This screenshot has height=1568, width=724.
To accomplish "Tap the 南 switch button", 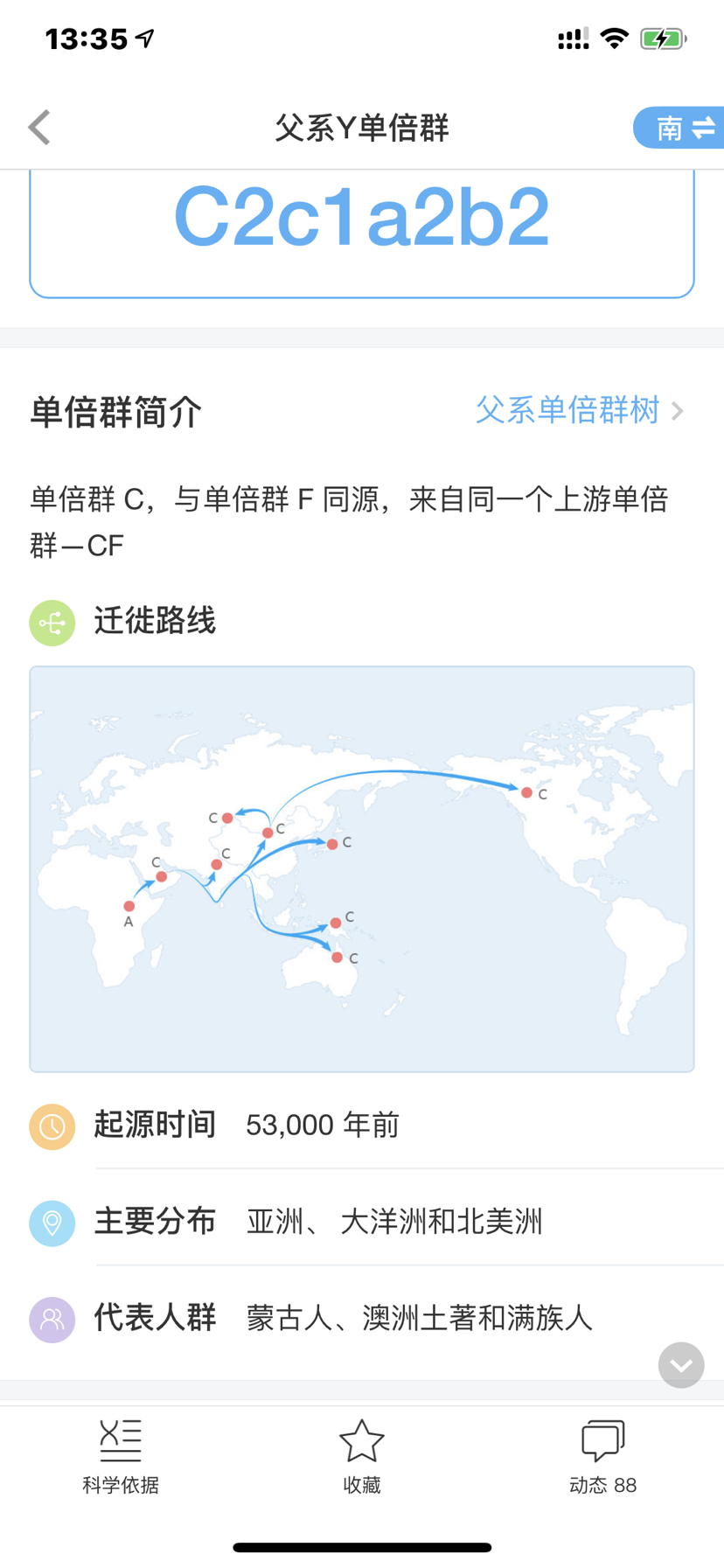I will (x=679, y=128).
